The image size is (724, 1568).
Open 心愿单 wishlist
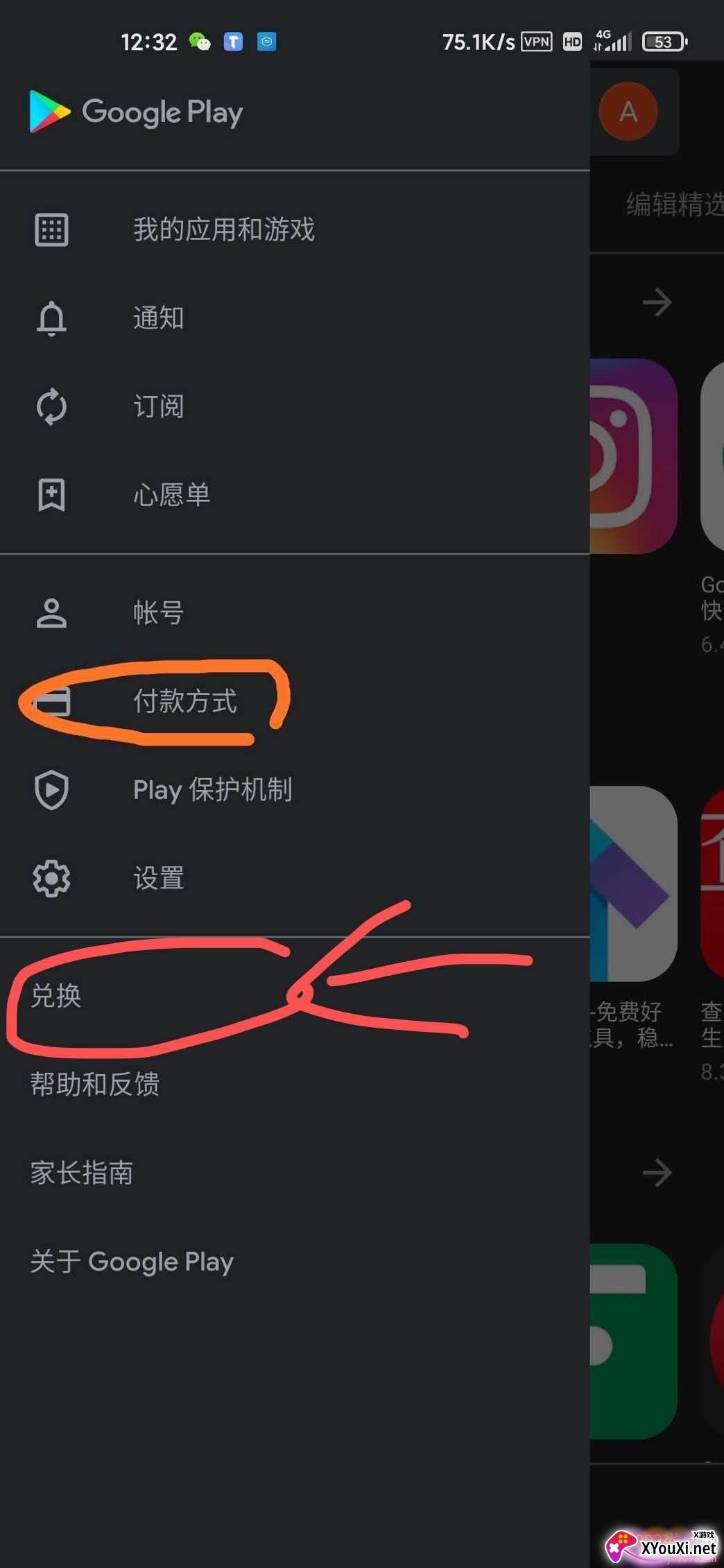171,495
